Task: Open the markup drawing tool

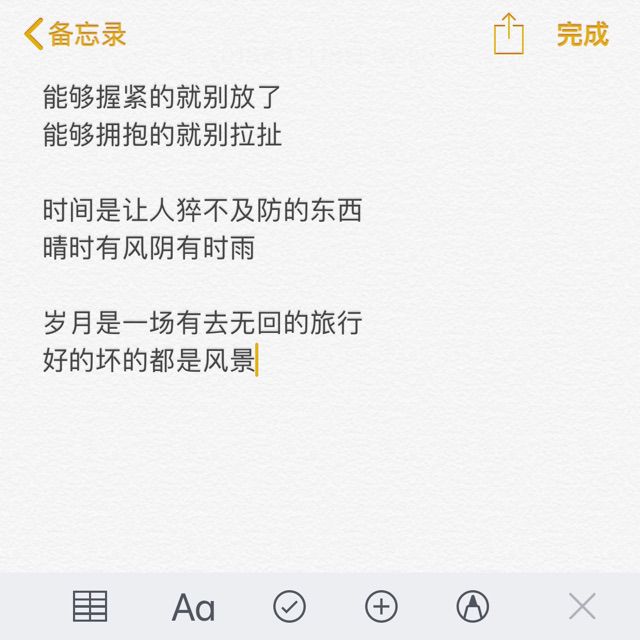Action: [x=472, y=606]
